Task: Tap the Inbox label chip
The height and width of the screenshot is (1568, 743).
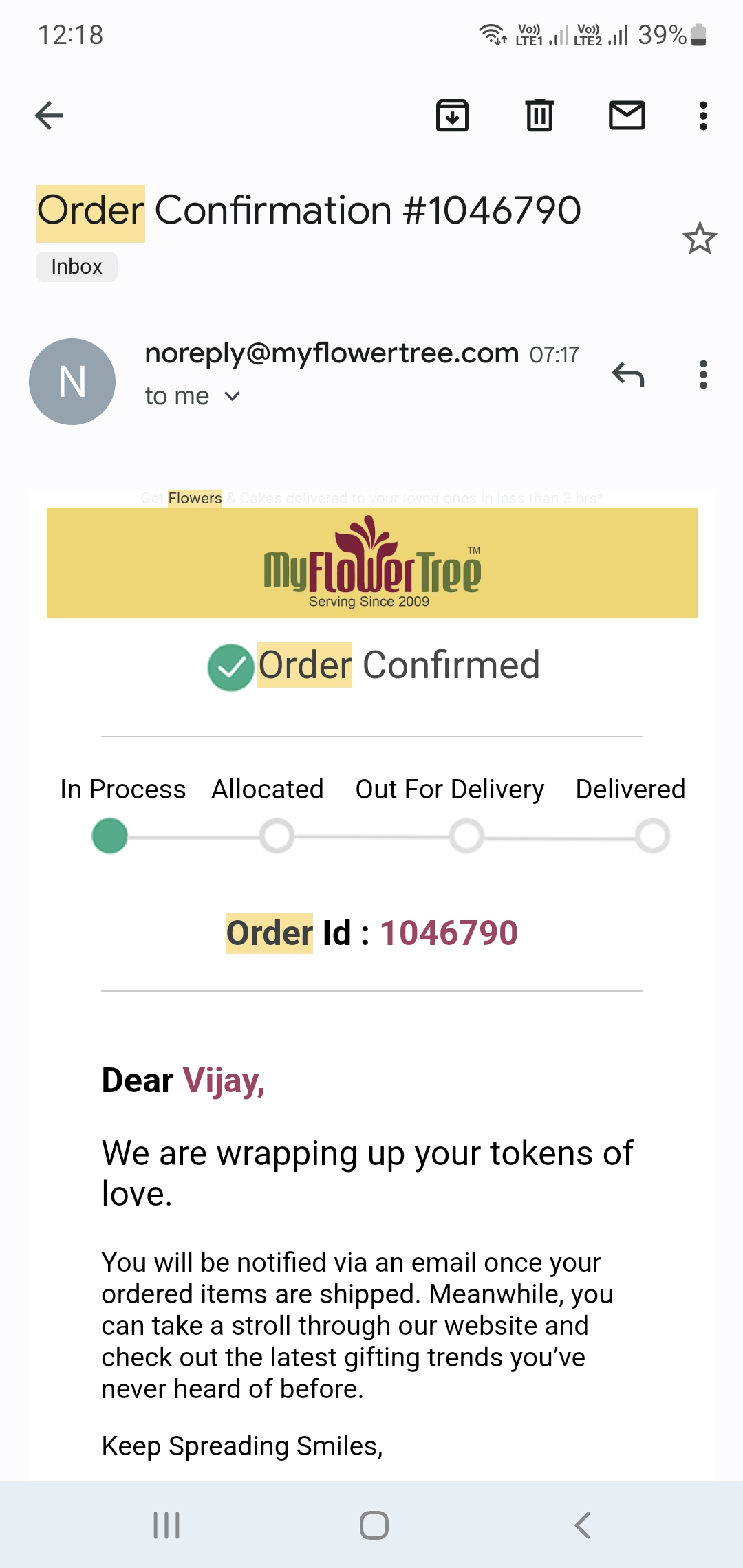Action: coord(76,267)
